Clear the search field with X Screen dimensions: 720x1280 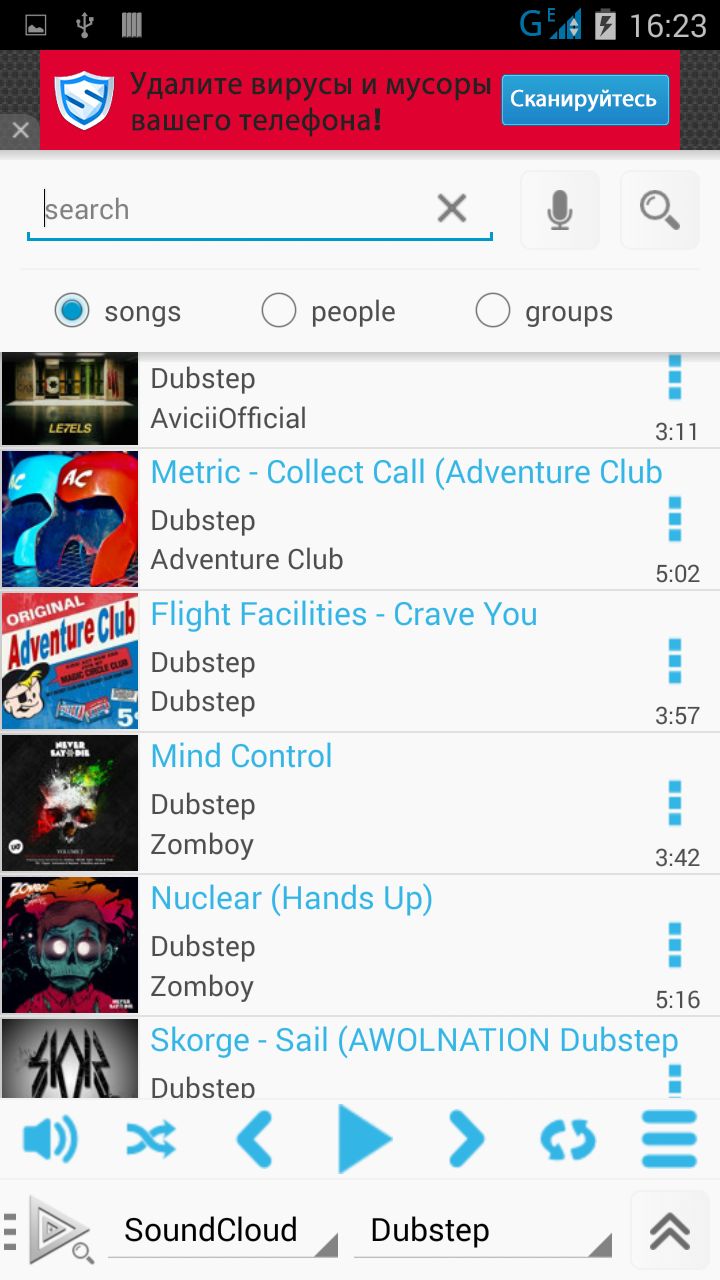452,209
